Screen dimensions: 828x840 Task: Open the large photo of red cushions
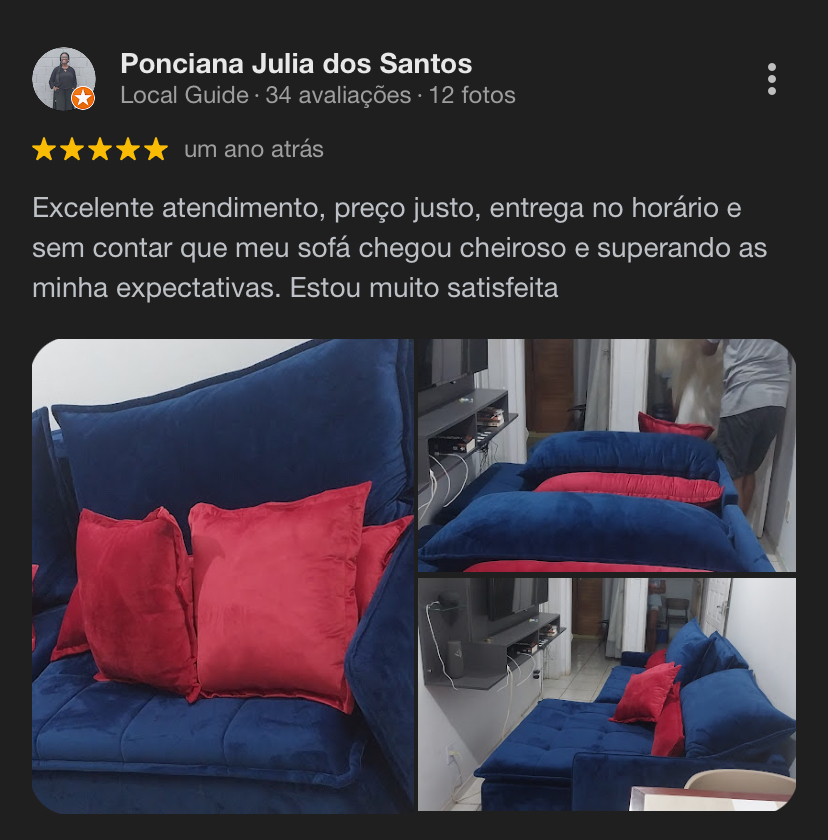pos(222,575)
